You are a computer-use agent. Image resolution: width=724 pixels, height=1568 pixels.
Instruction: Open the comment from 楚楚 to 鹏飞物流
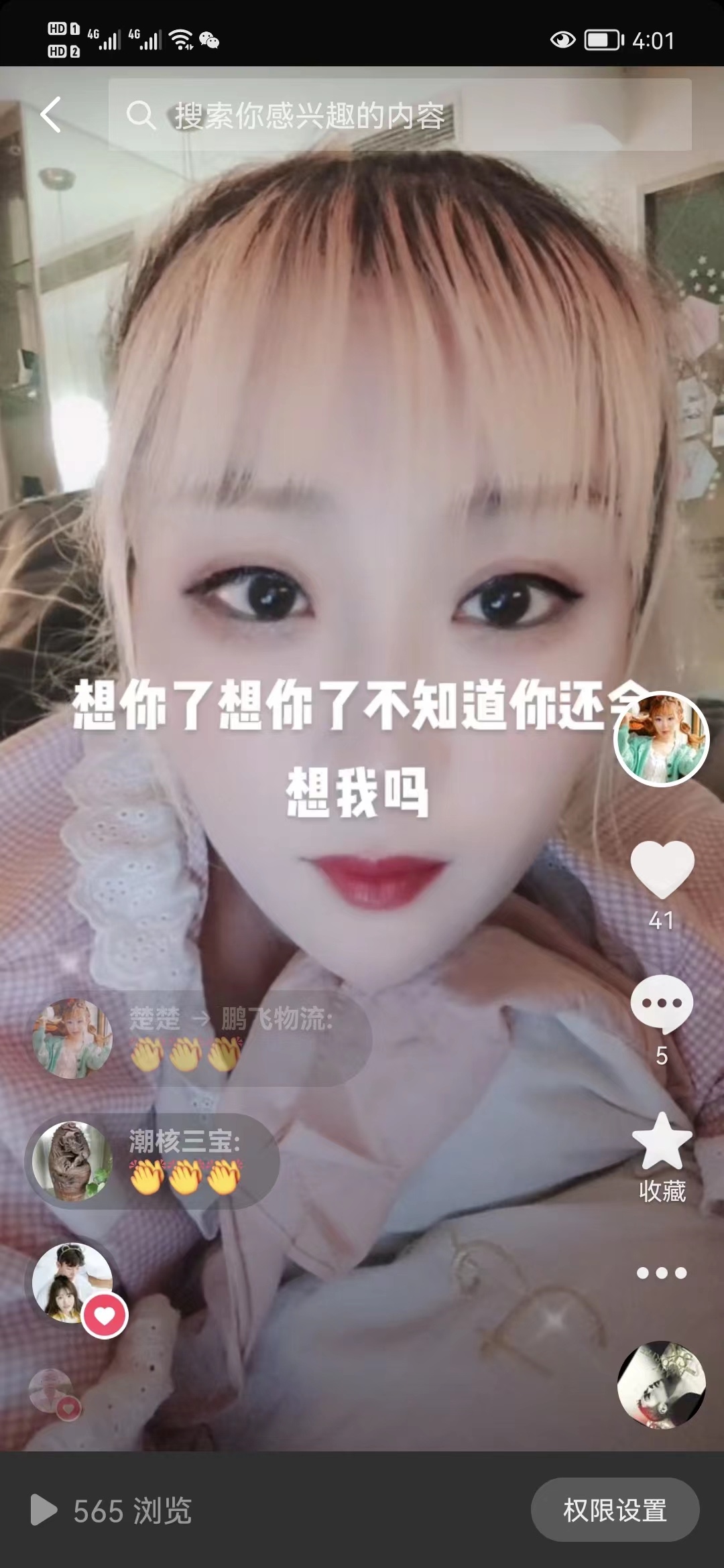201,1039
